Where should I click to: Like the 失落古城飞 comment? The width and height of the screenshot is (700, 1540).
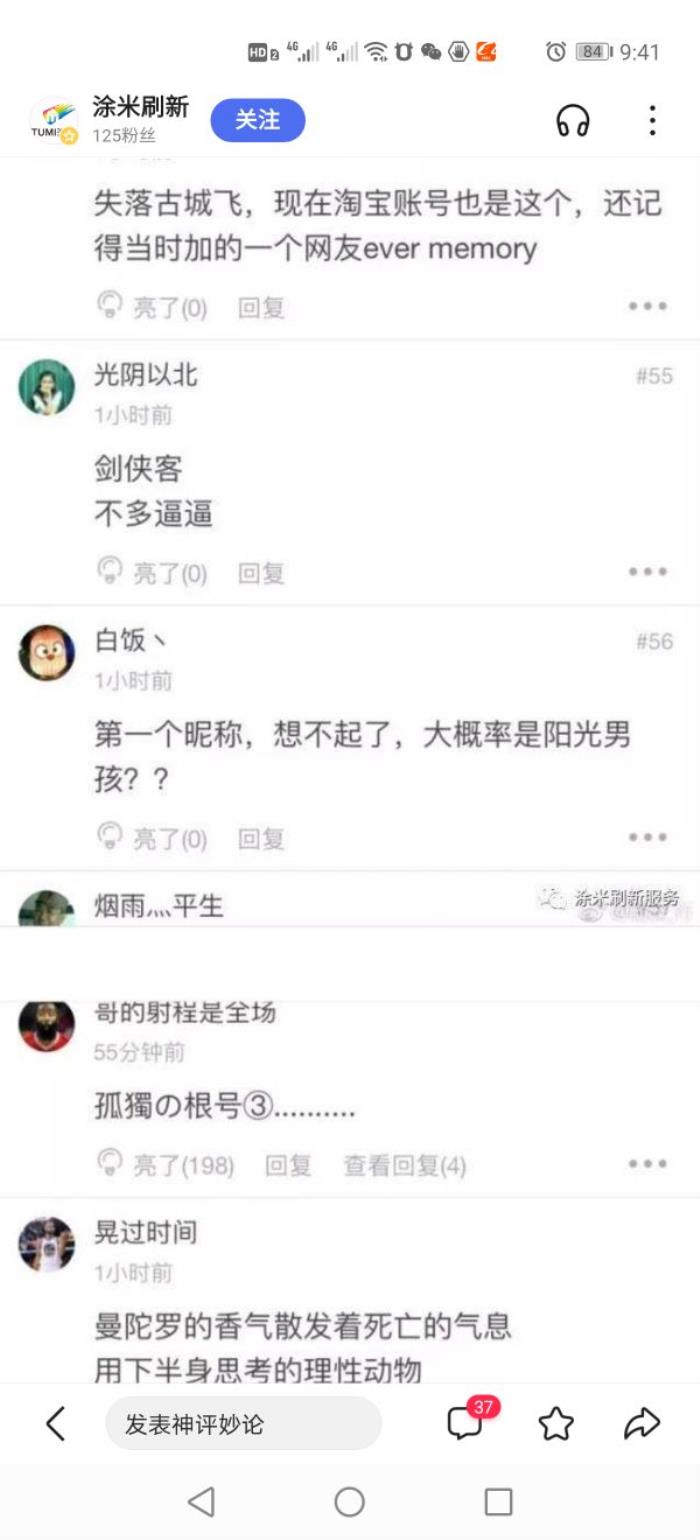click(x=152, y=307)
